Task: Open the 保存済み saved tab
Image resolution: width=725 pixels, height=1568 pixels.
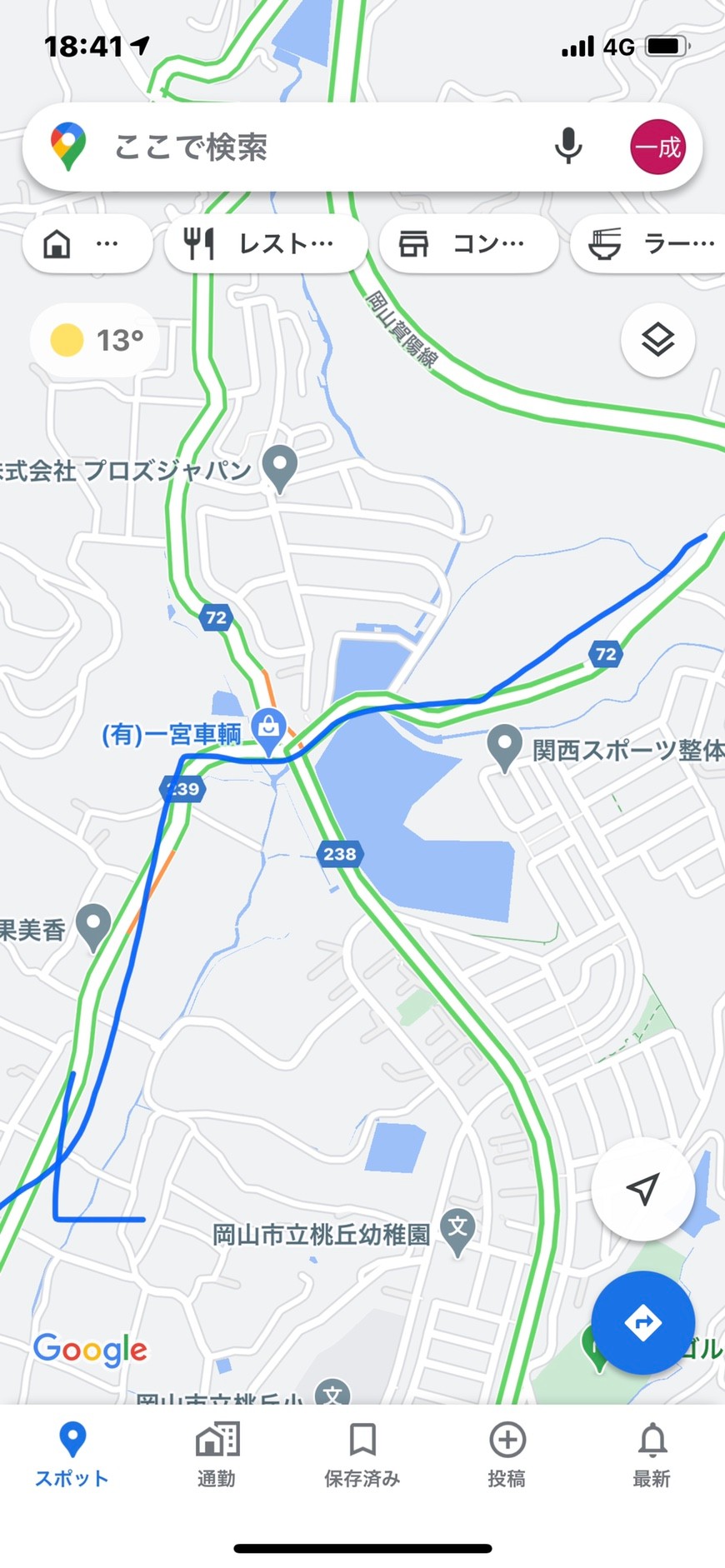Action: point(362,1456)
